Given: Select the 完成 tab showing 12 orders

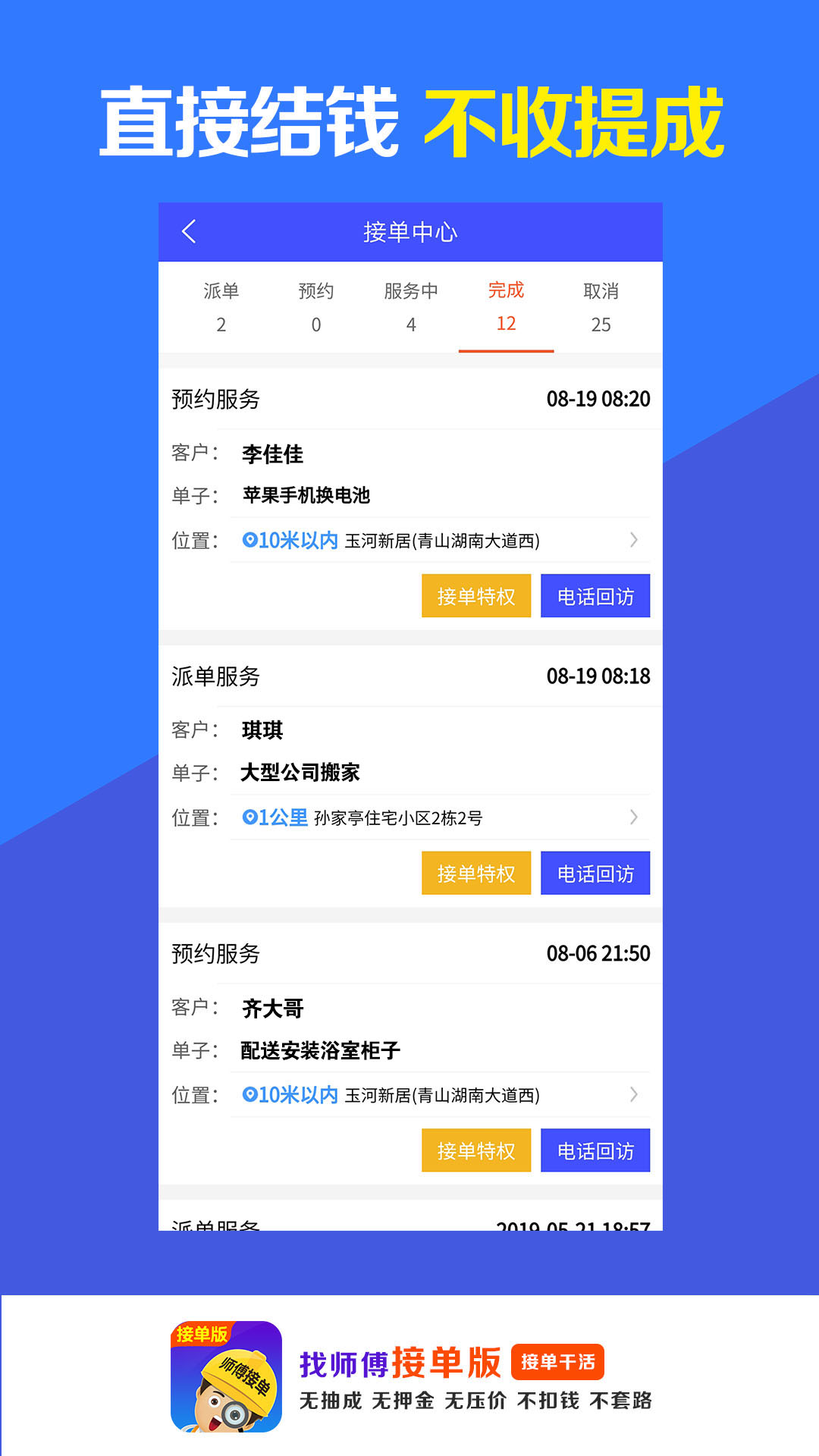Looking at the screenshot, I should [x=507, y=307].
